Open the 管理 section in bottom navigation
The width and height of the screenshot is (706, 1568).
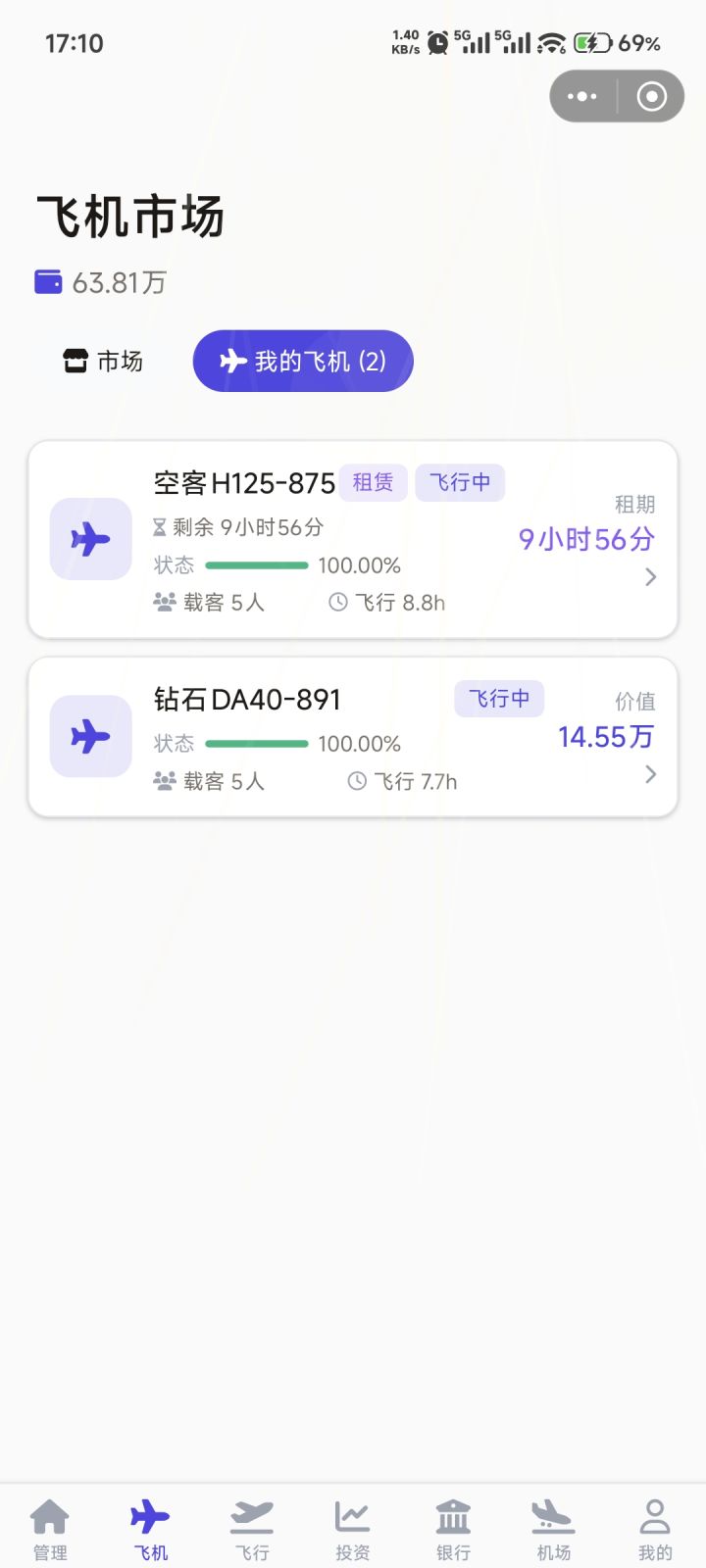click(50, 1524)
